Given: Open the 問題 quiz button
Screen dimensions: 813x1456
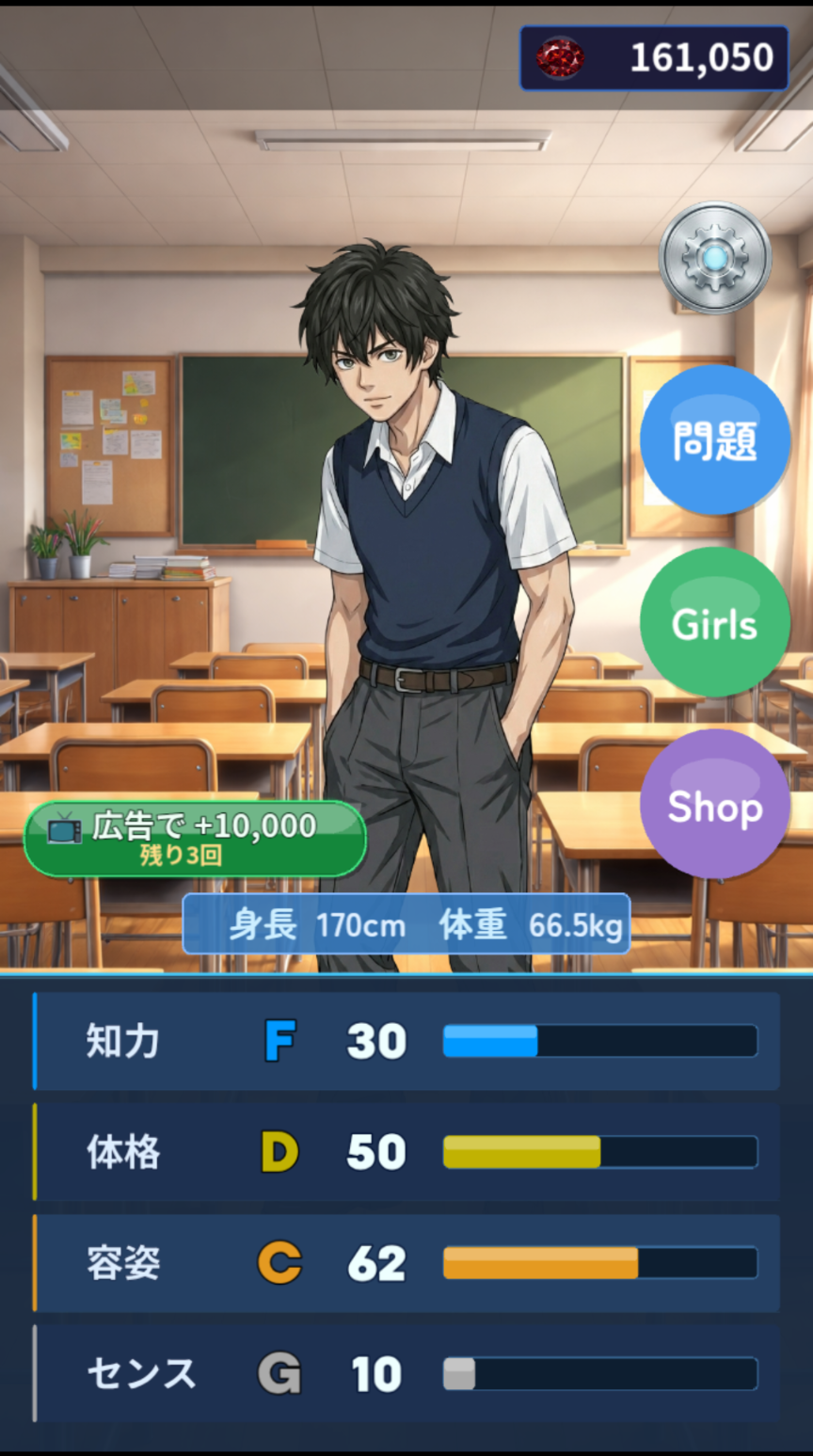Looking at the screenshot, I should click(x=715, y=440).
